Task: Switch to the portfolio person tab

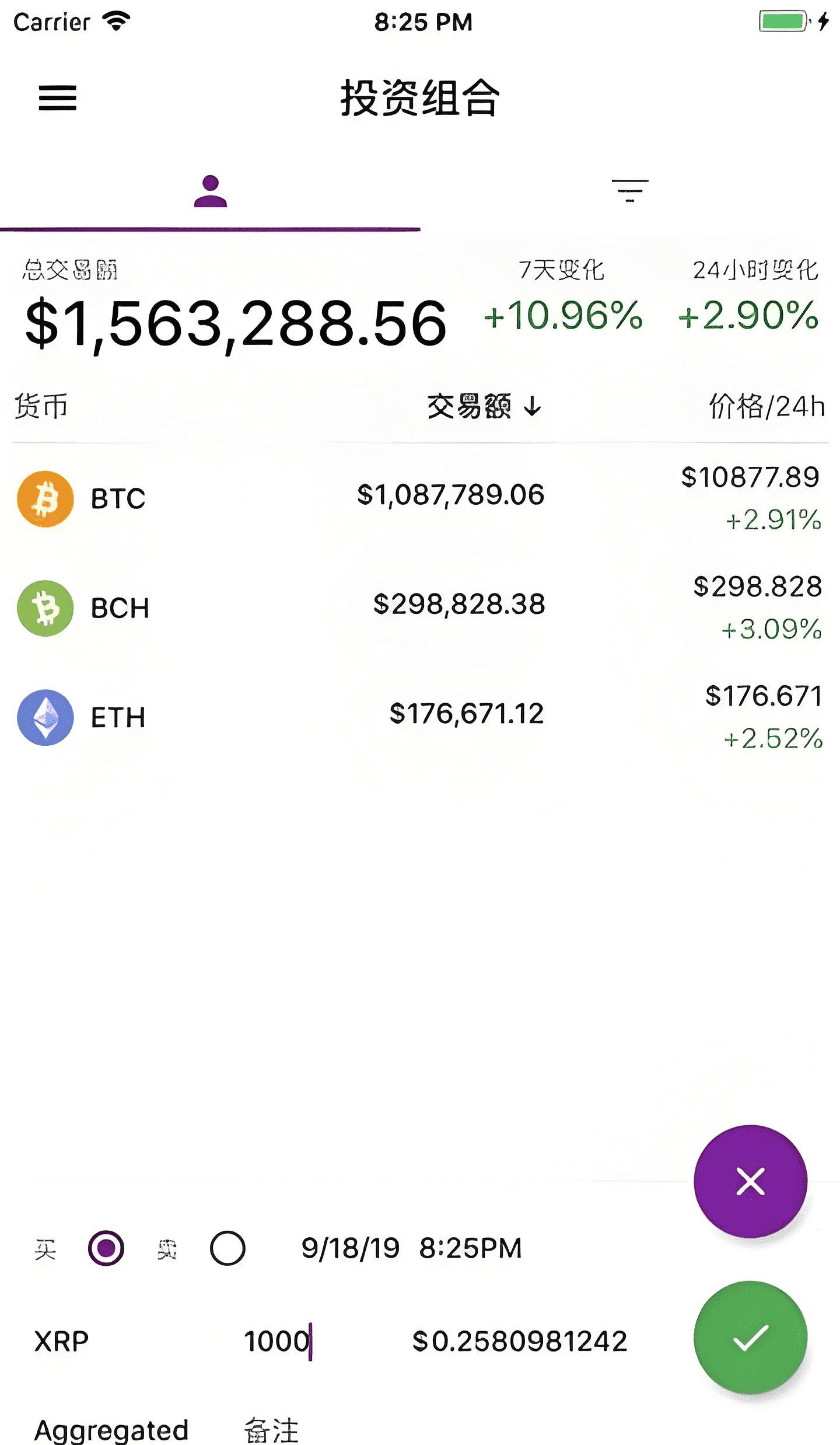Action: pos(210,191)
